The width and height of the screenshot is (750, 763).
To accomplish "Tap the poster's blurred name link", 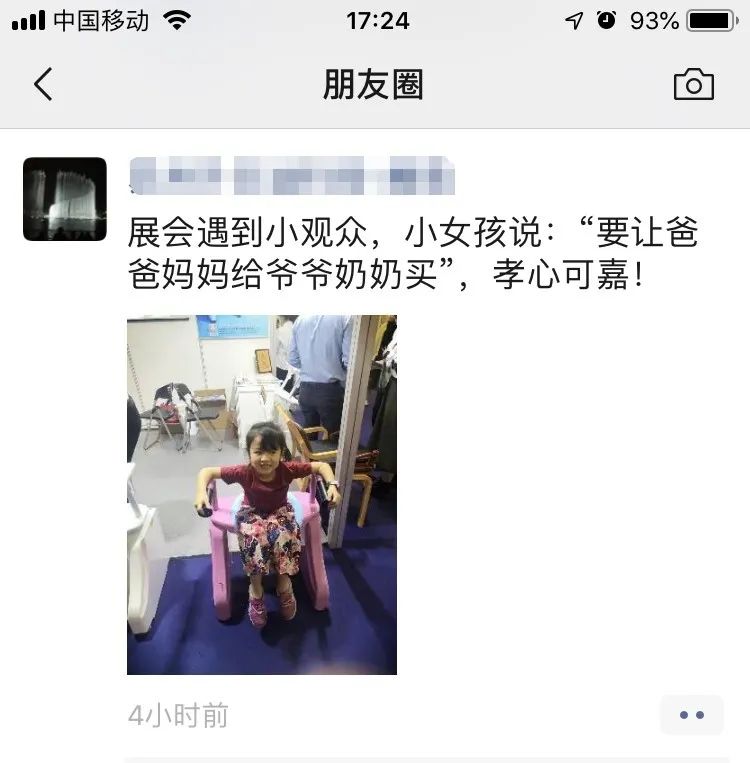I will click(292, 177).
